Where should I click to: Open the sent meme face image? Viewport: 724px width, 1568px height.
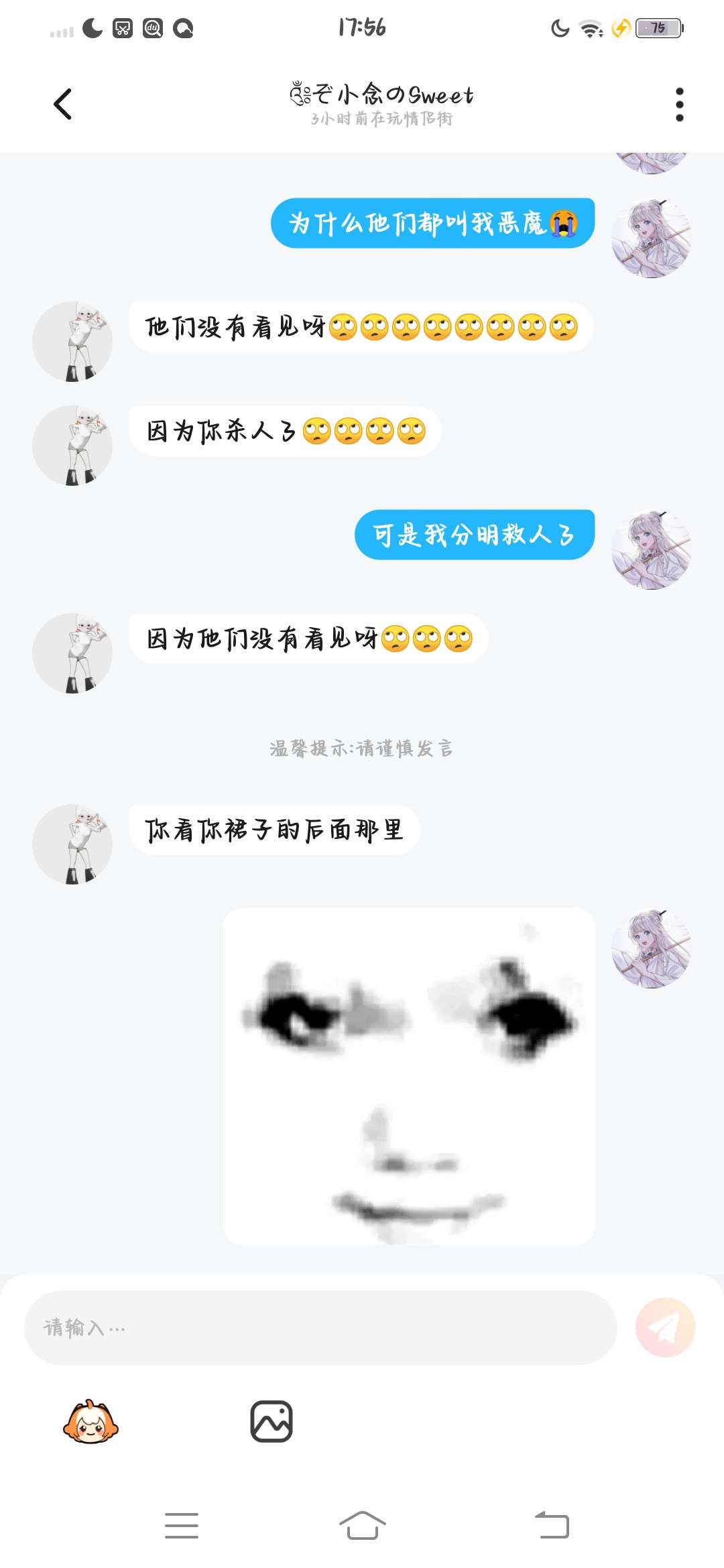409,1076
